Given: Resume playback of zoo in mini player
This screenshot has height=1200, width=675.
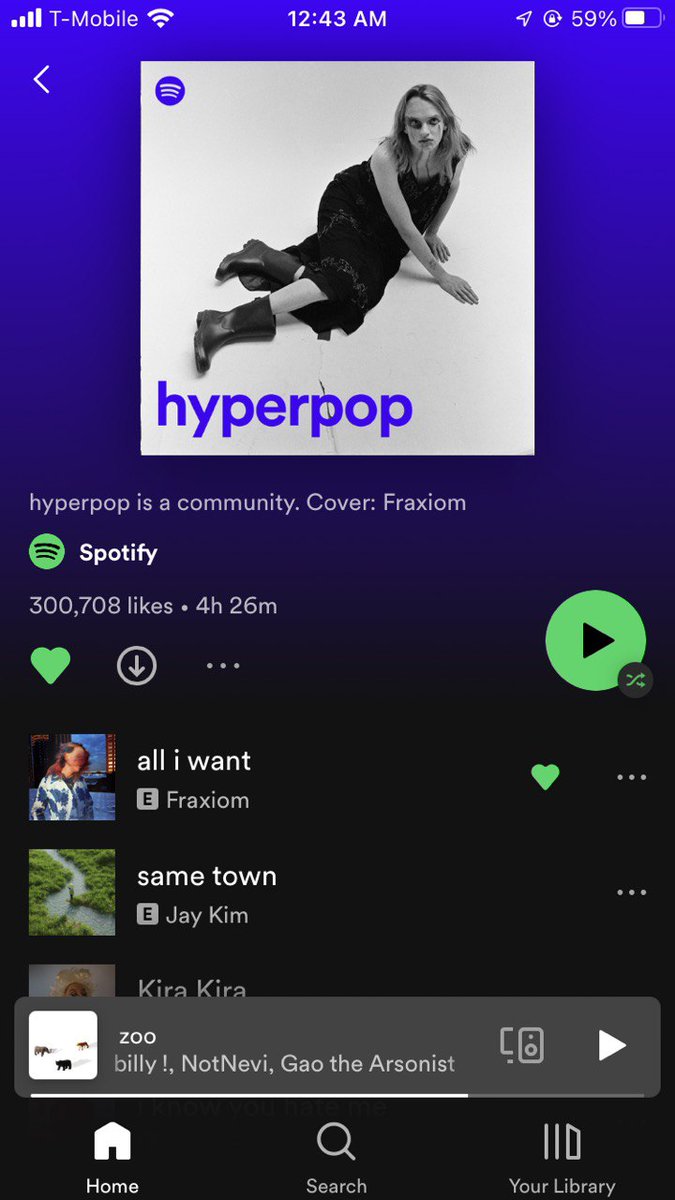Looking at the screenshot, I should [611, 1046].
